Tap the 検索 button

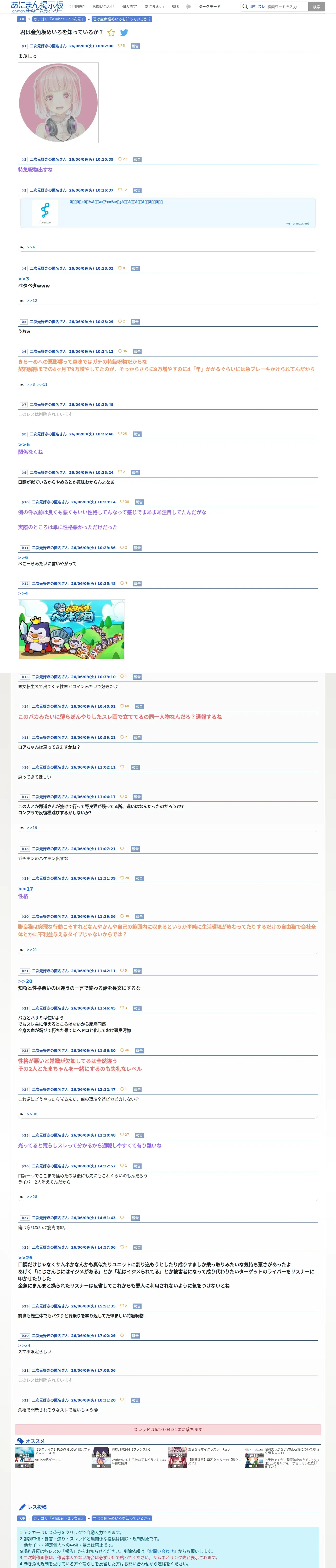pyautogui.click(x=316, y=7)
